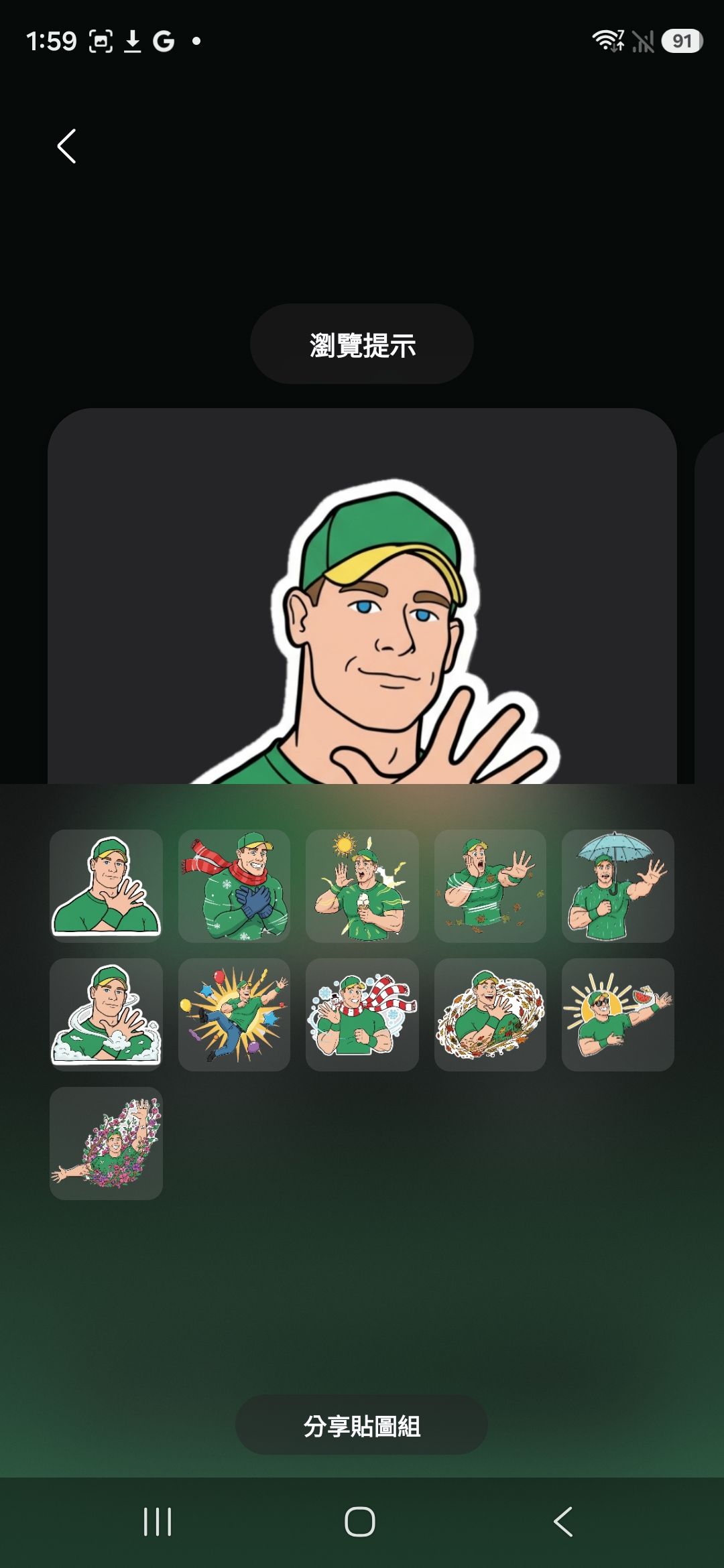The image size is (724, 1568).
Task: Tap the 分享貼圖組 button
Action: tap(362, 1426)
